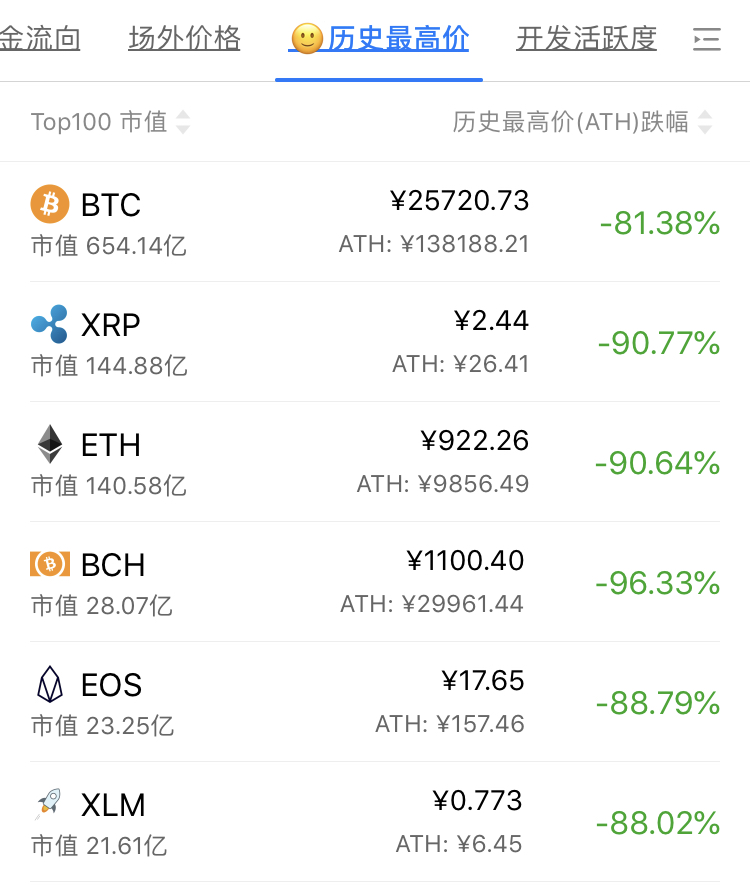Open the XRP row
Image resolution: width=750 pixels, height=885 pixels.
click(x=375, y=342)
